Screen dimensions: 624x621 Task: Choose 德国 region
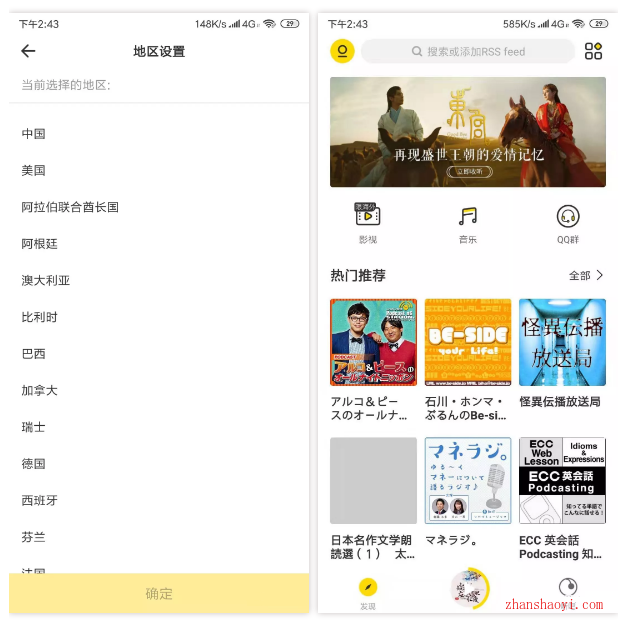(34, 464)
